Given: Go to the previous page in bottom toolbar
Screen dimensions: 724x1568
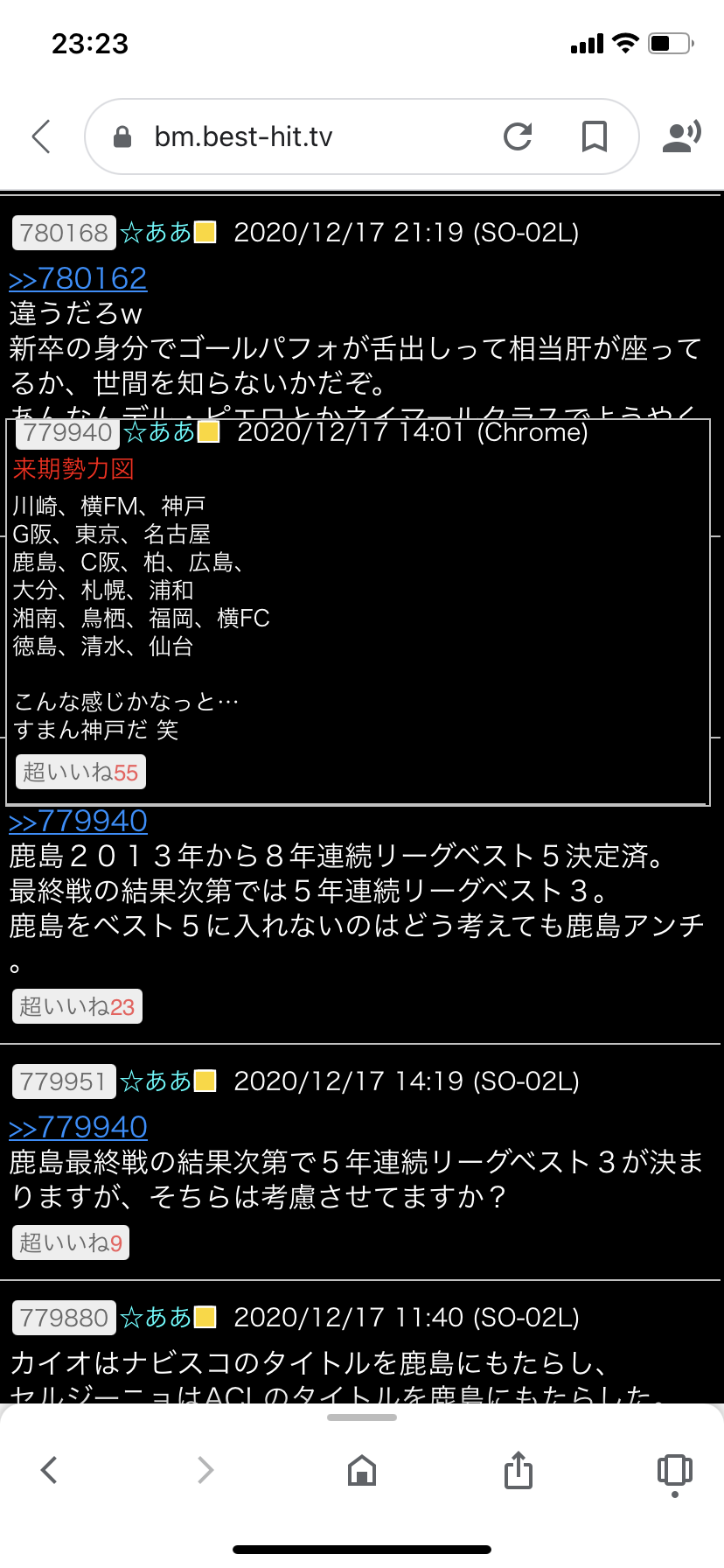Looking at the screenshot, I should 49,1470.
